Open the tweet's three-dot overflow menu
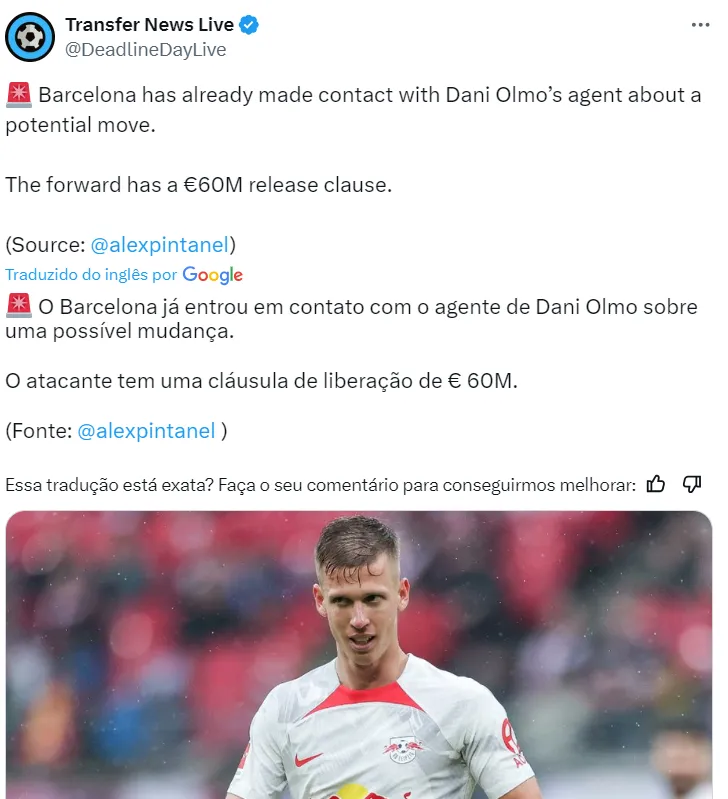This screenshot has width=728, height=799. pos(701,25)
